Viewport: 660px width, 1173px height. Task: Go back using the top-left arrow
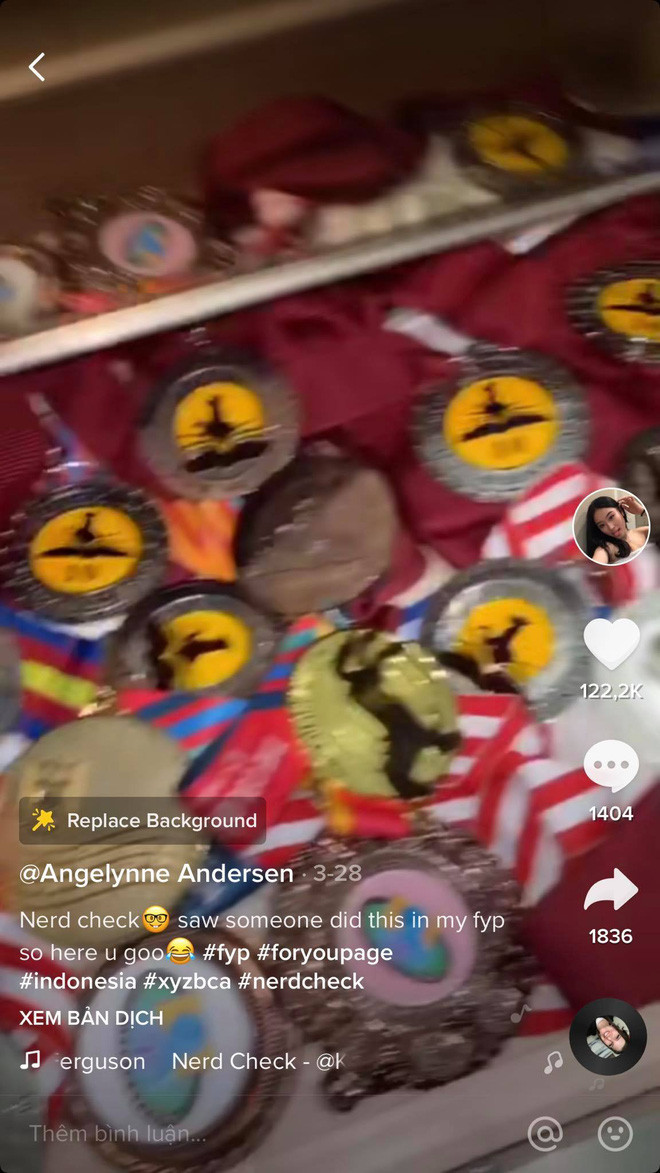coord(37,67)
